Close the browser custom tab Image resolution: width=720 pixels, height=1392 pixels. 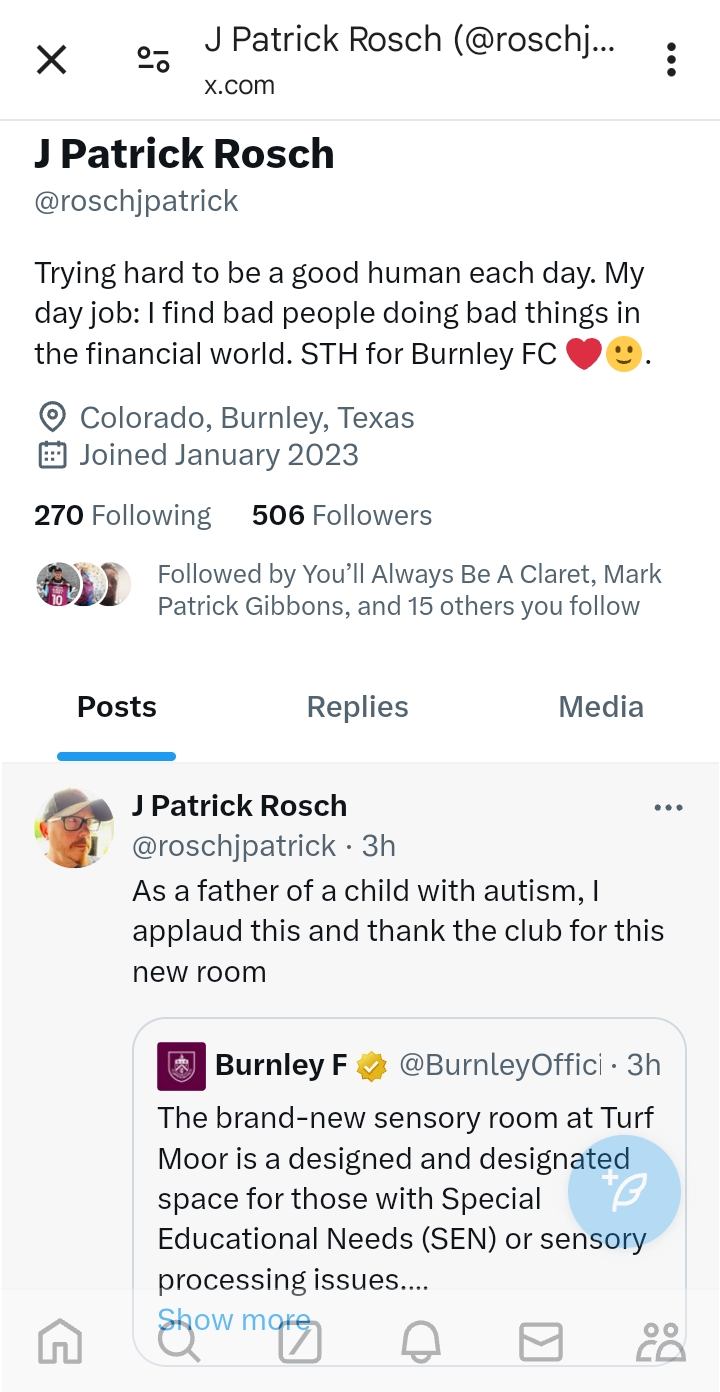click(x=51, y=60)
